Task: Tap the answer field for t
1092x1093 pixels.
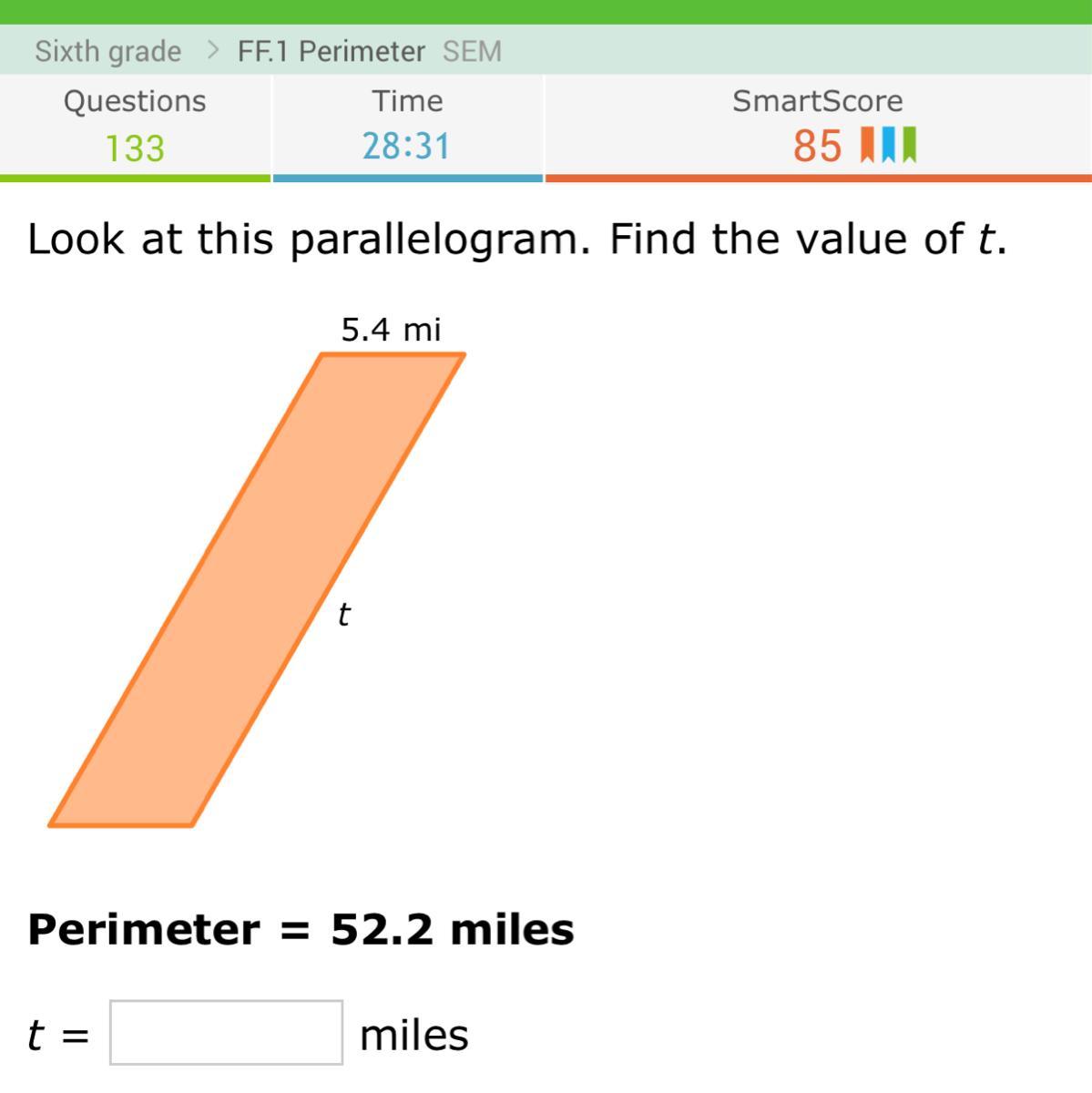Action: click(226, 1032)
